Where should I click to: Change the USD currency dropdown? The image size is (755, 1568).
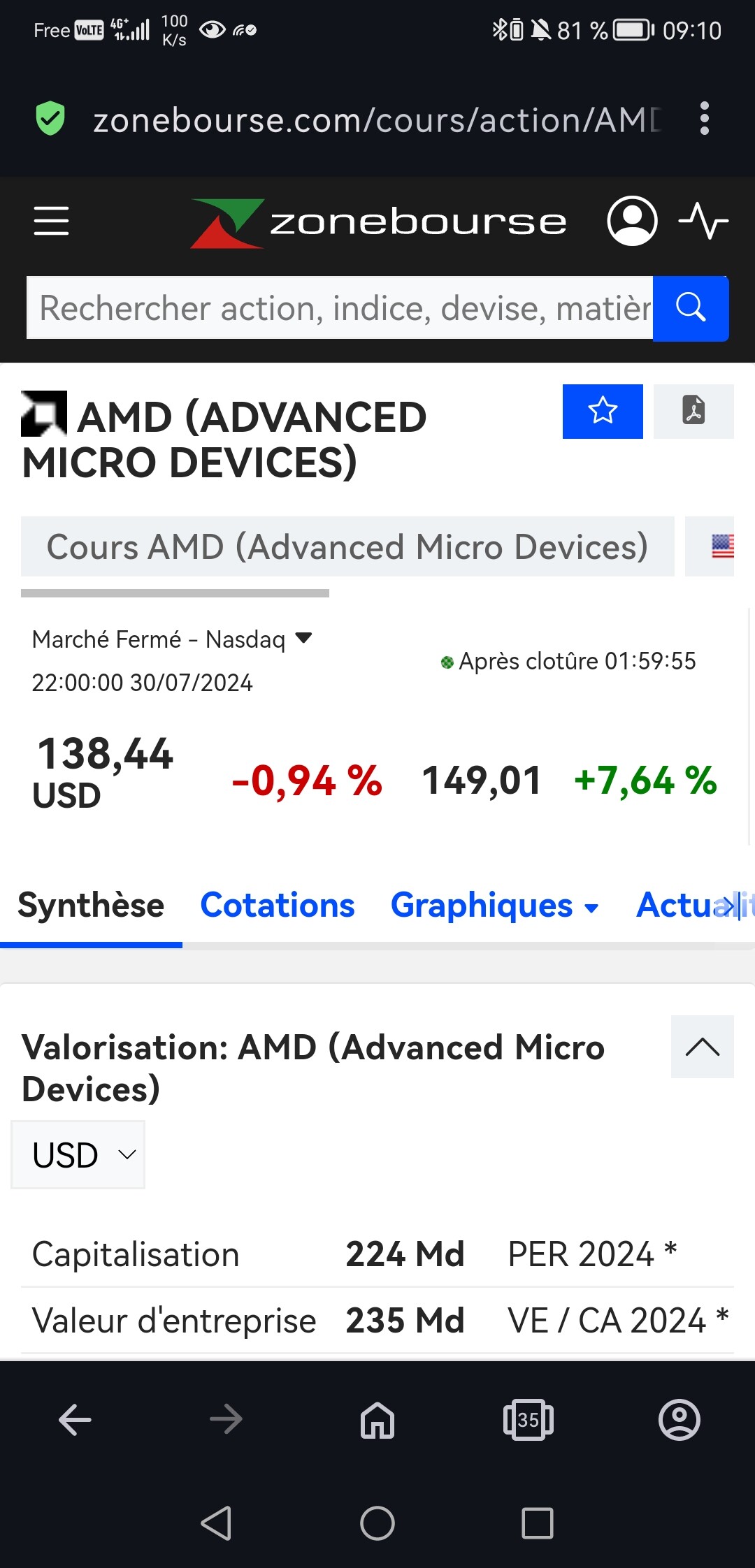(x=78, y=1154)
